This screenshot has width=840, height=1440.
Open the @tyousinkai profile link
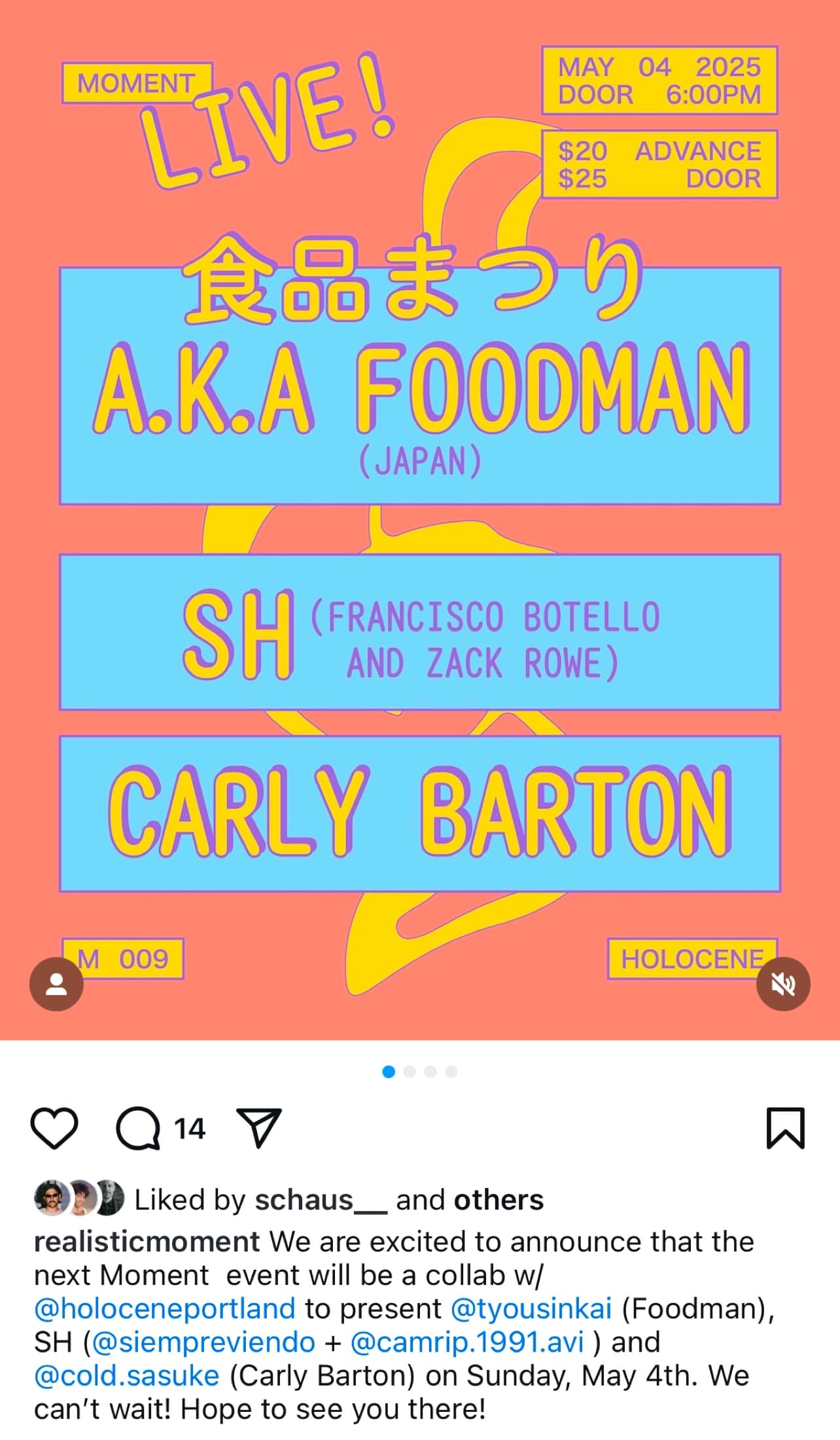(531, 1308)
